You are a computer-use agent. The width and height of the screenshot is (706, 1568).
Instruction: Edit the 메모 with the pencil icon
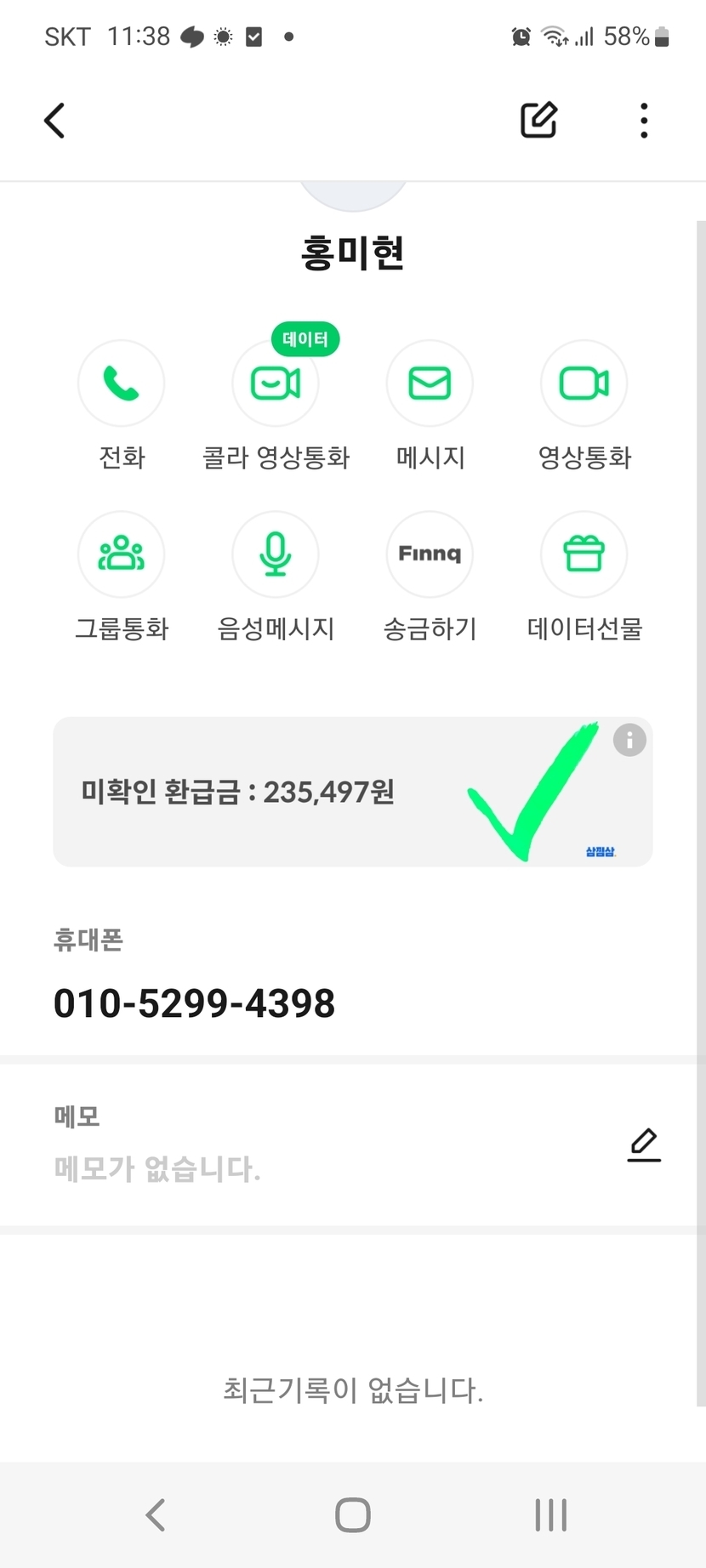click(644, 1145)
